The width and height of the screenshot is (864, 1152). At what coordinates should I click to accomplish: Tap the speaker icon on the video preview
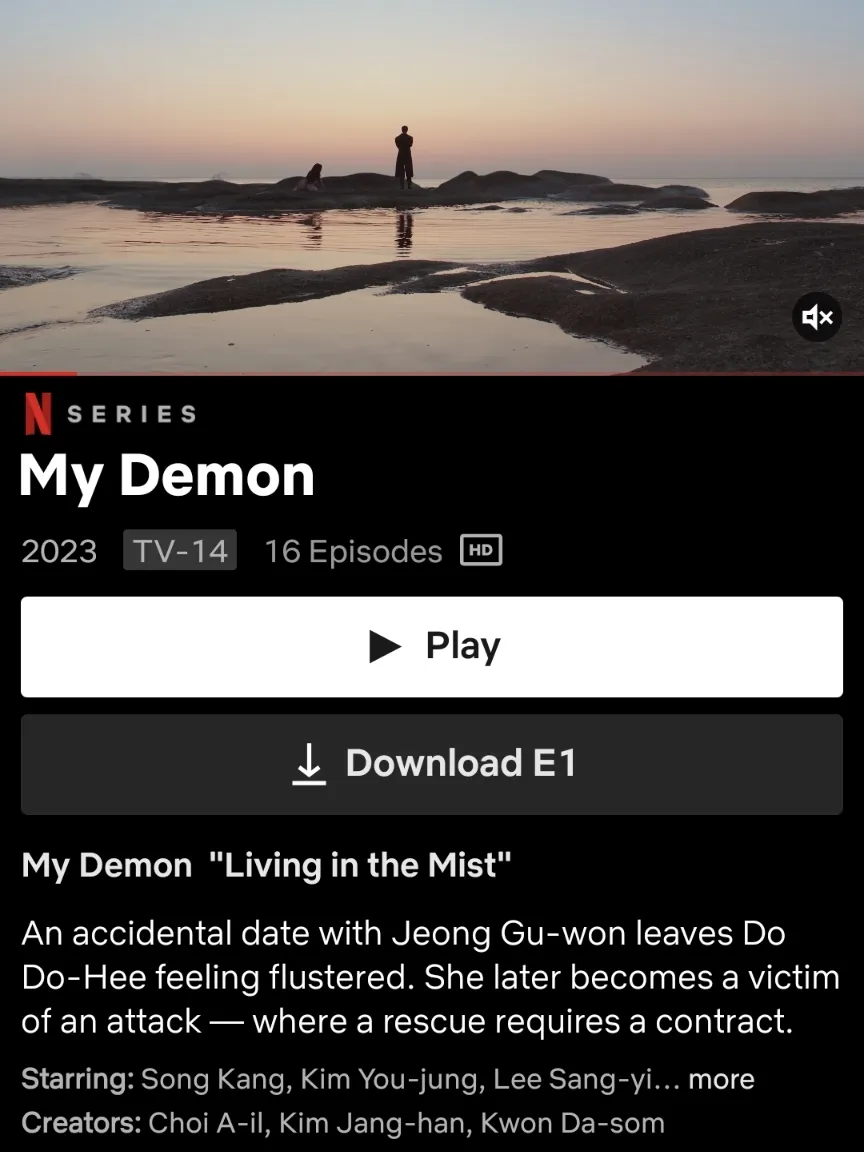817,317
